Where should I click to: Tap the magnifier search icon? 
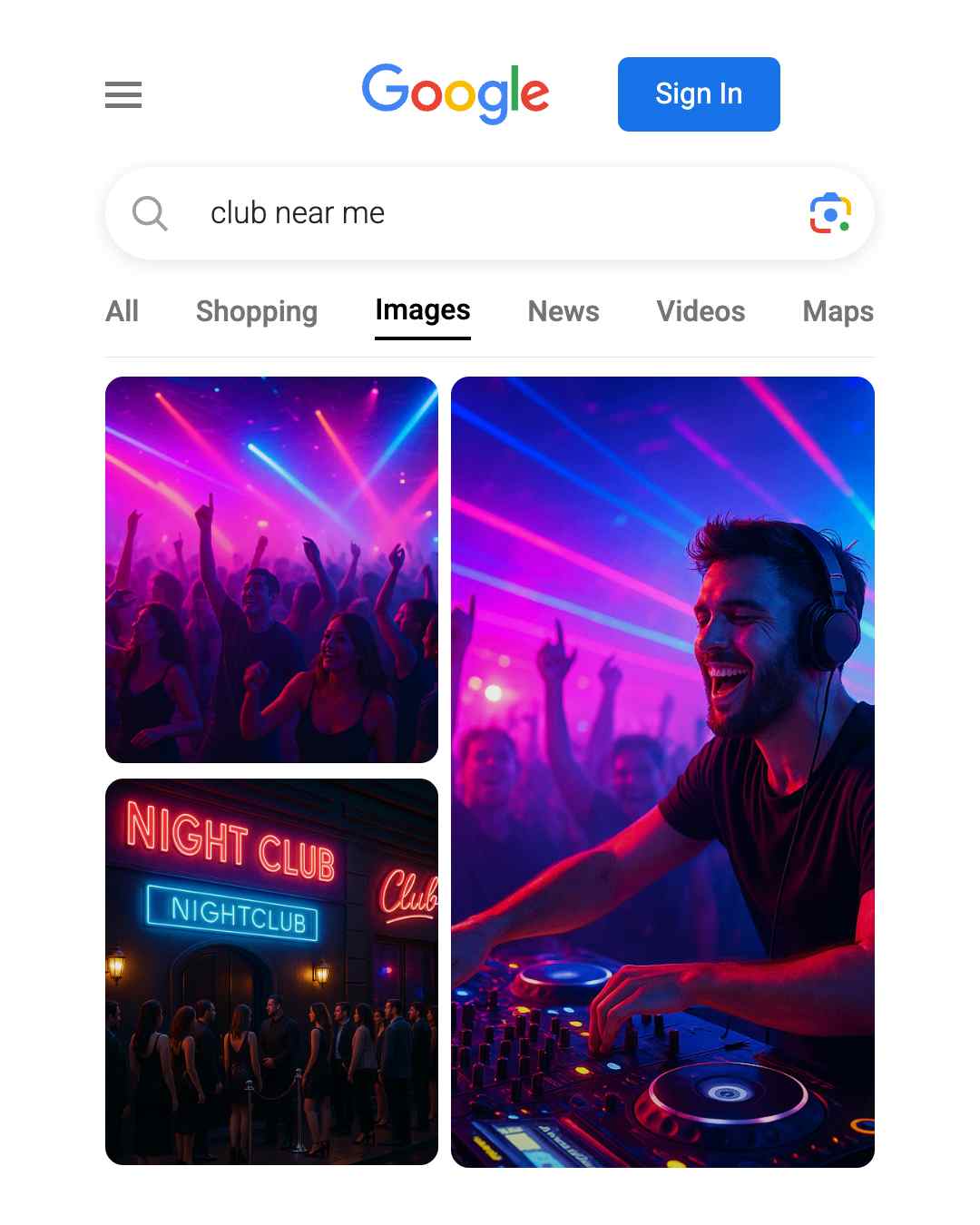point(150,214)
